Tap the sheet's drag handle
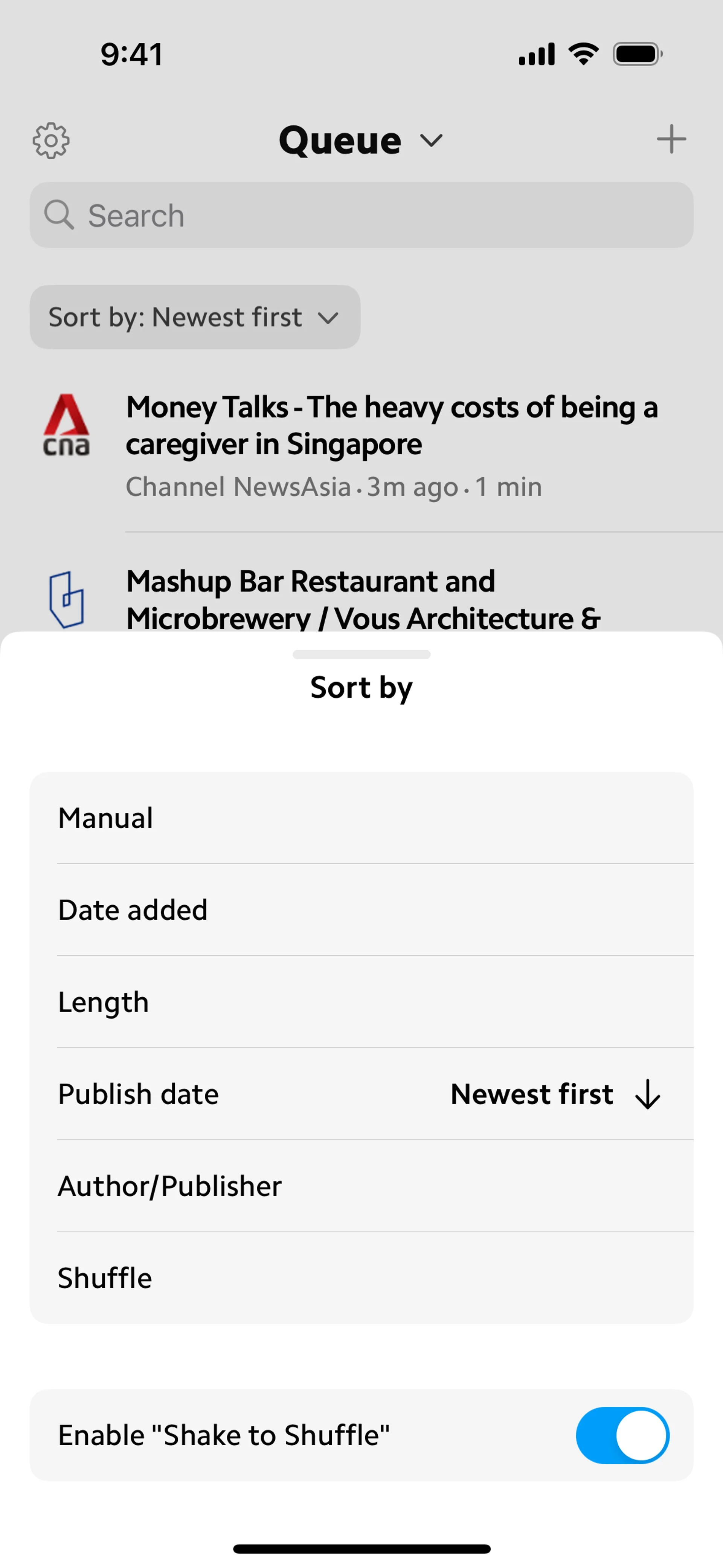The height and width of the screenshot is (1568, 723). pos(361,654)
